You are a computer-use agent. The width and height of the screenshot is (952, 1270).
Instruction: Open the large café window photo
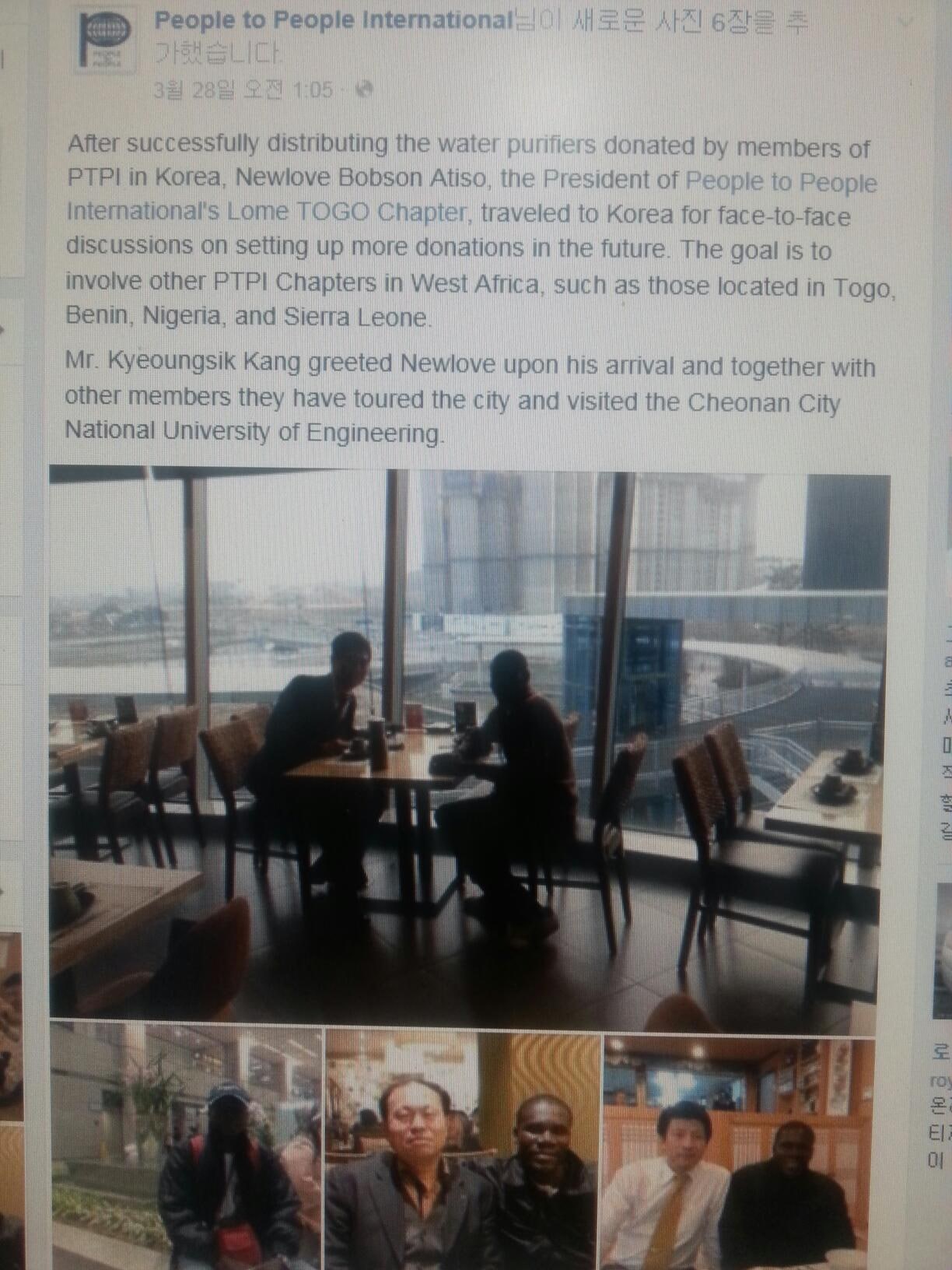[467, 739]
